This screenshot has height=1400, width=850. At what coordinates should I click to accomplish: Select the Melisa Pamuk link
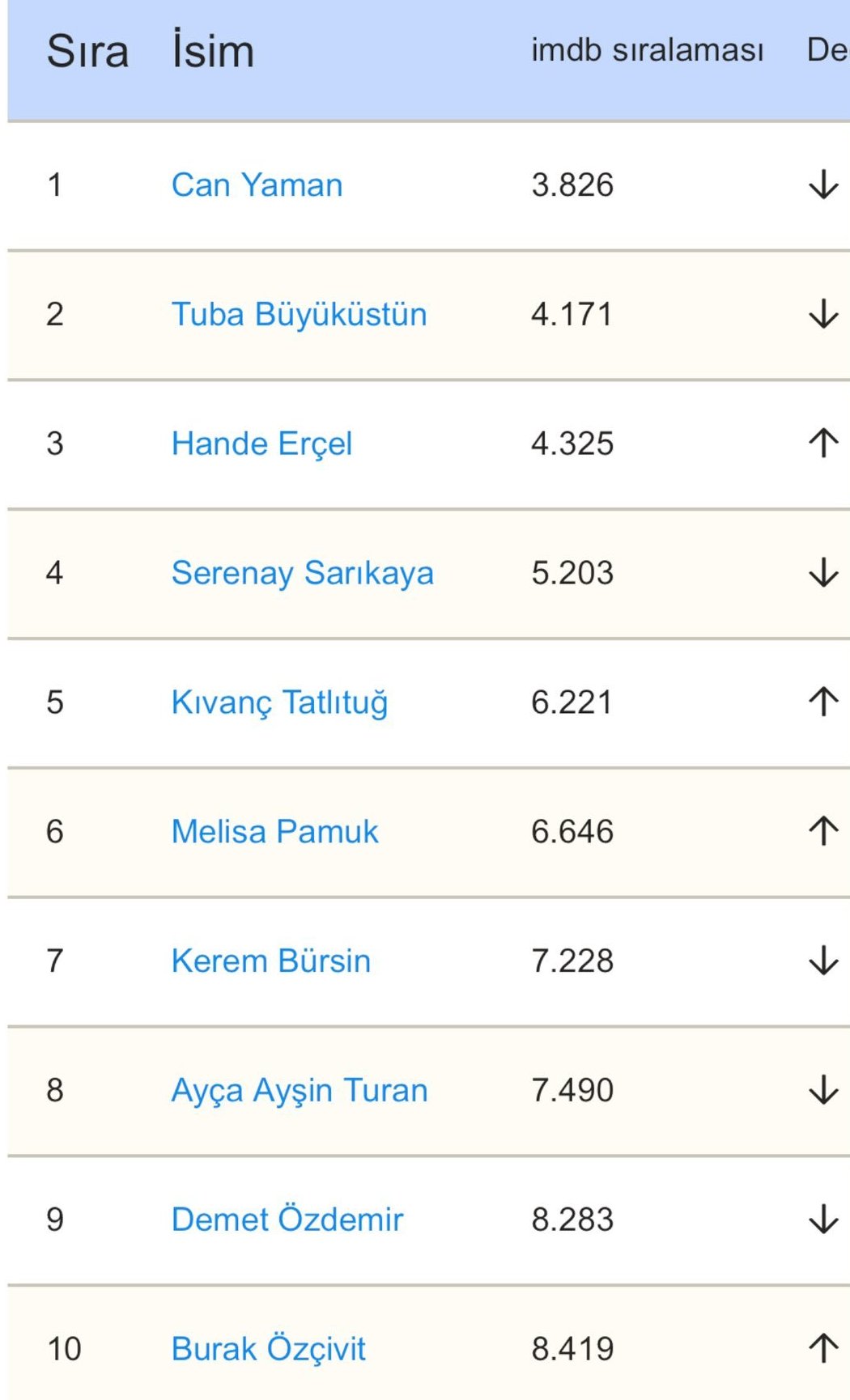[274, 832]
